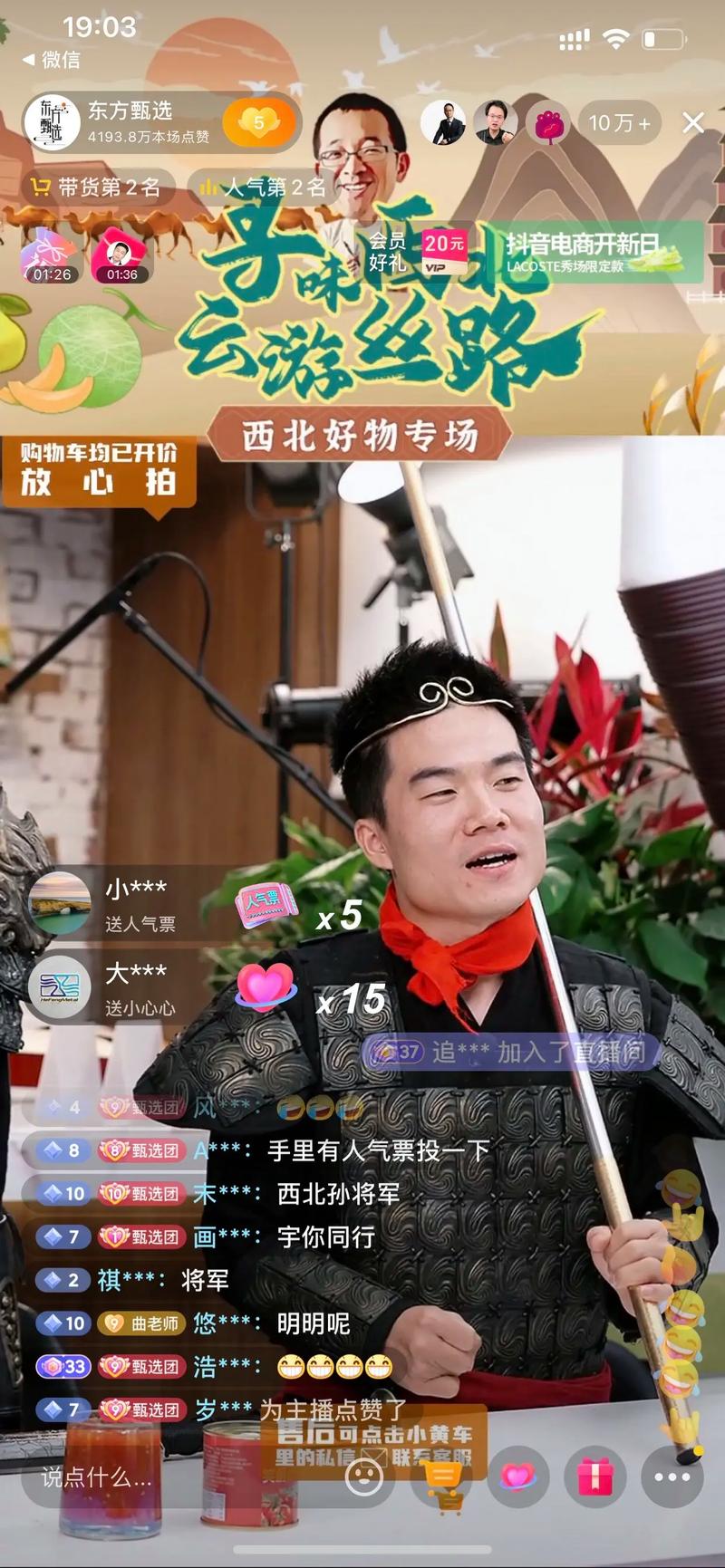Open the 01:36 countdown red packet
The height and width of the screenshot is (1568, 725).
[121, 255]
